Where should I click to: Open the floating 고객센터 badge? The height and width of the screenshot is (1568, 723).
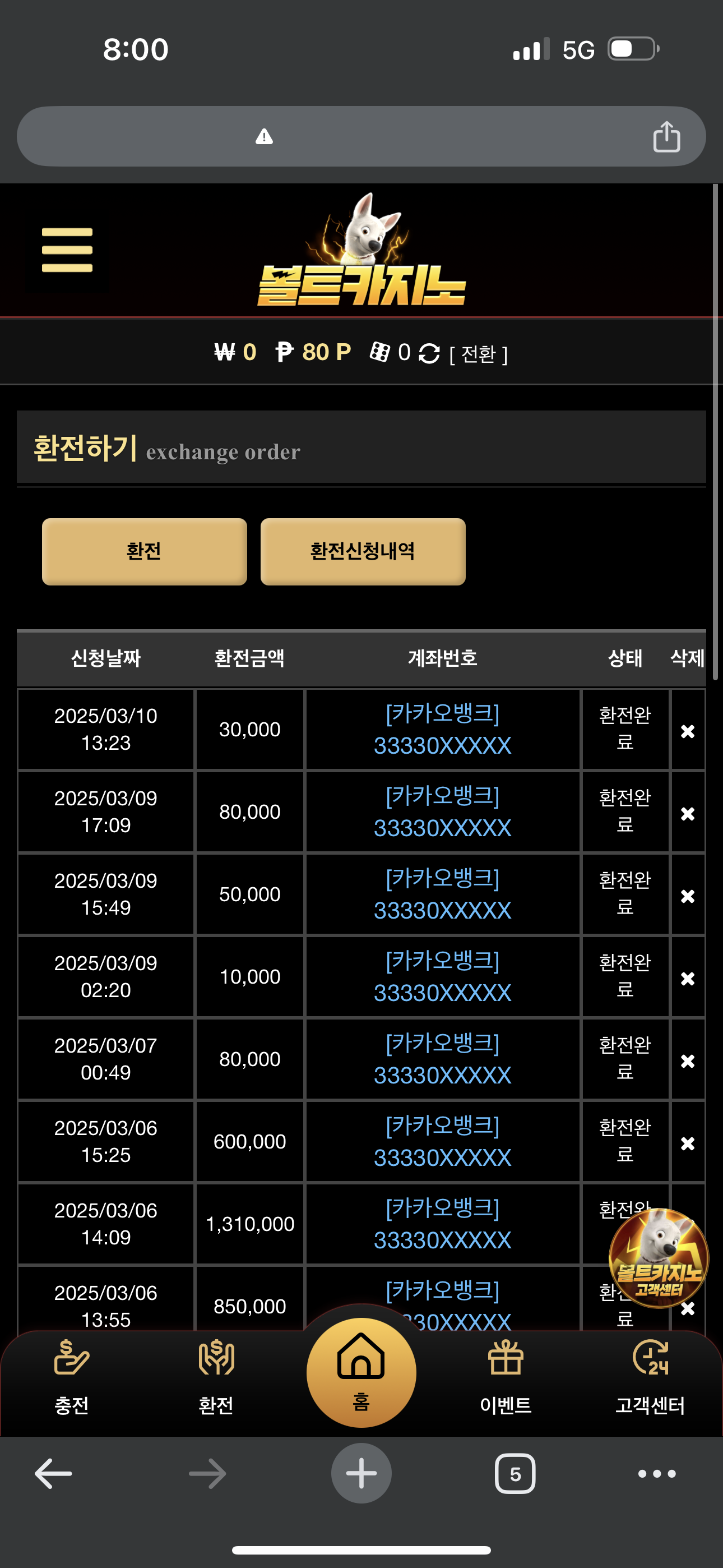(x=659, y=1257)
